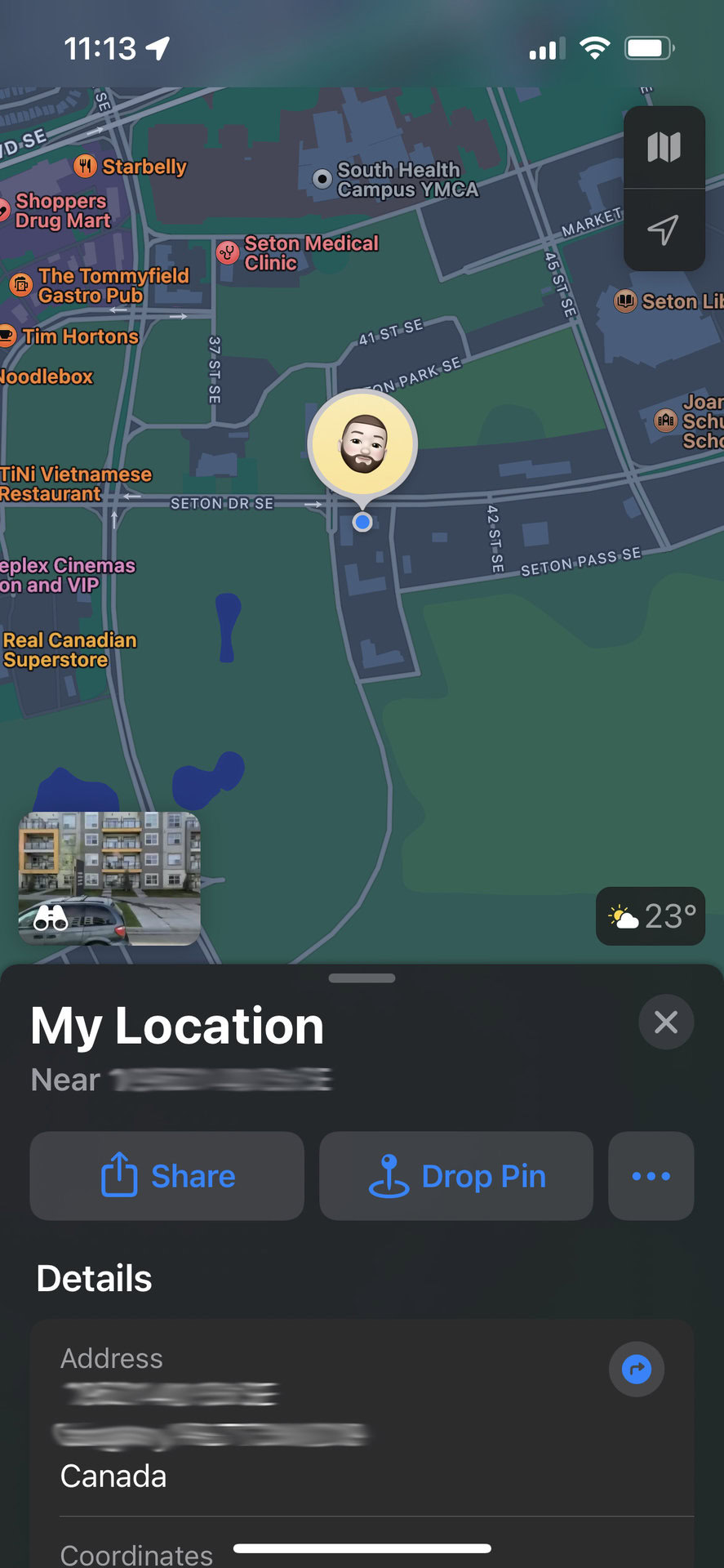Drop a pin at my location
This screenshot has height=1568, width=724.
455,1176
